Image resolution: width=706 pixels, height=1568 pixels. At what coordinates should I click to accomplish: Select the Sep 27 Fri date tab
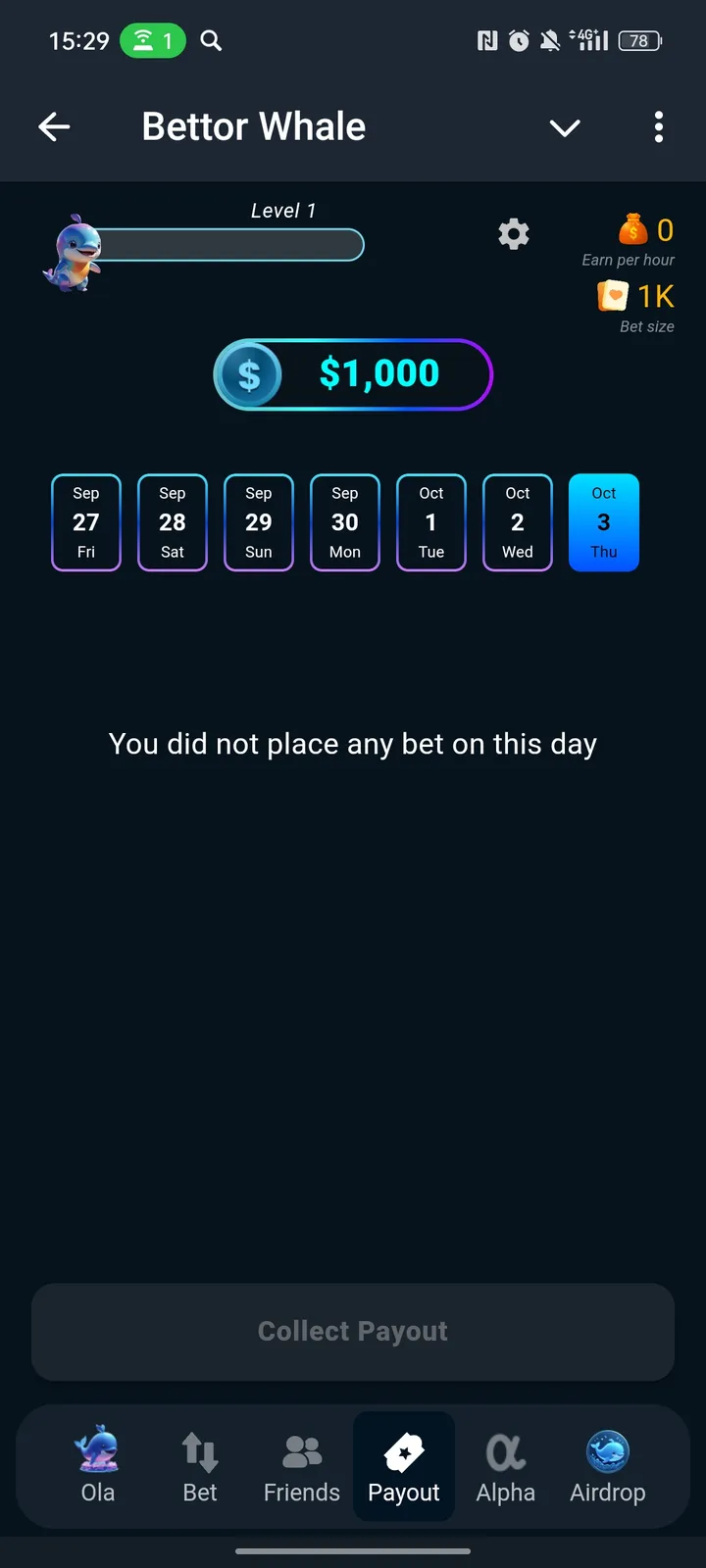click(85, 522)
